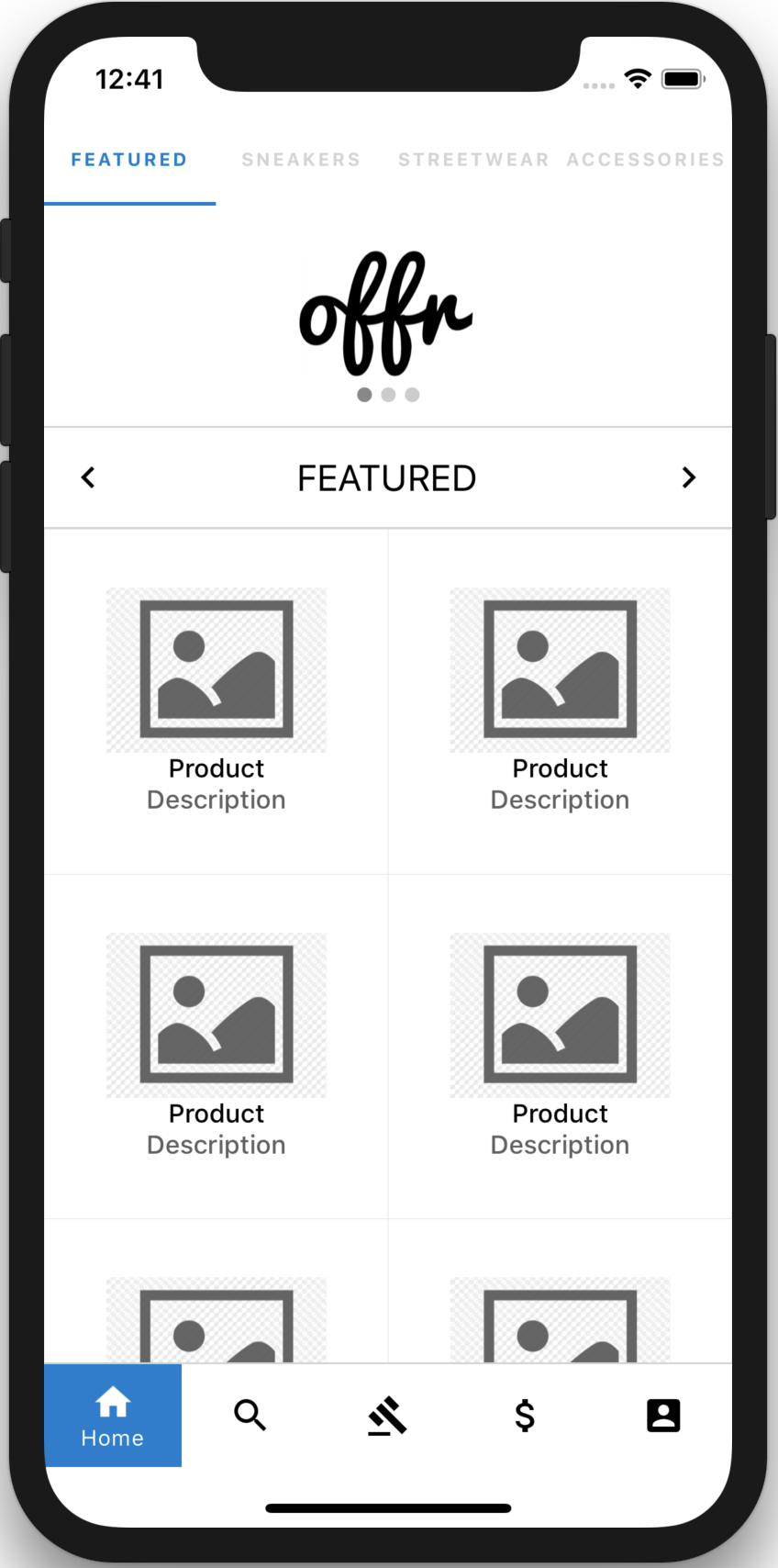Advance to next category with right chevron
The height and width of the screenshot is (1568, 778).
pyautogui.click(x=689, y=477)
